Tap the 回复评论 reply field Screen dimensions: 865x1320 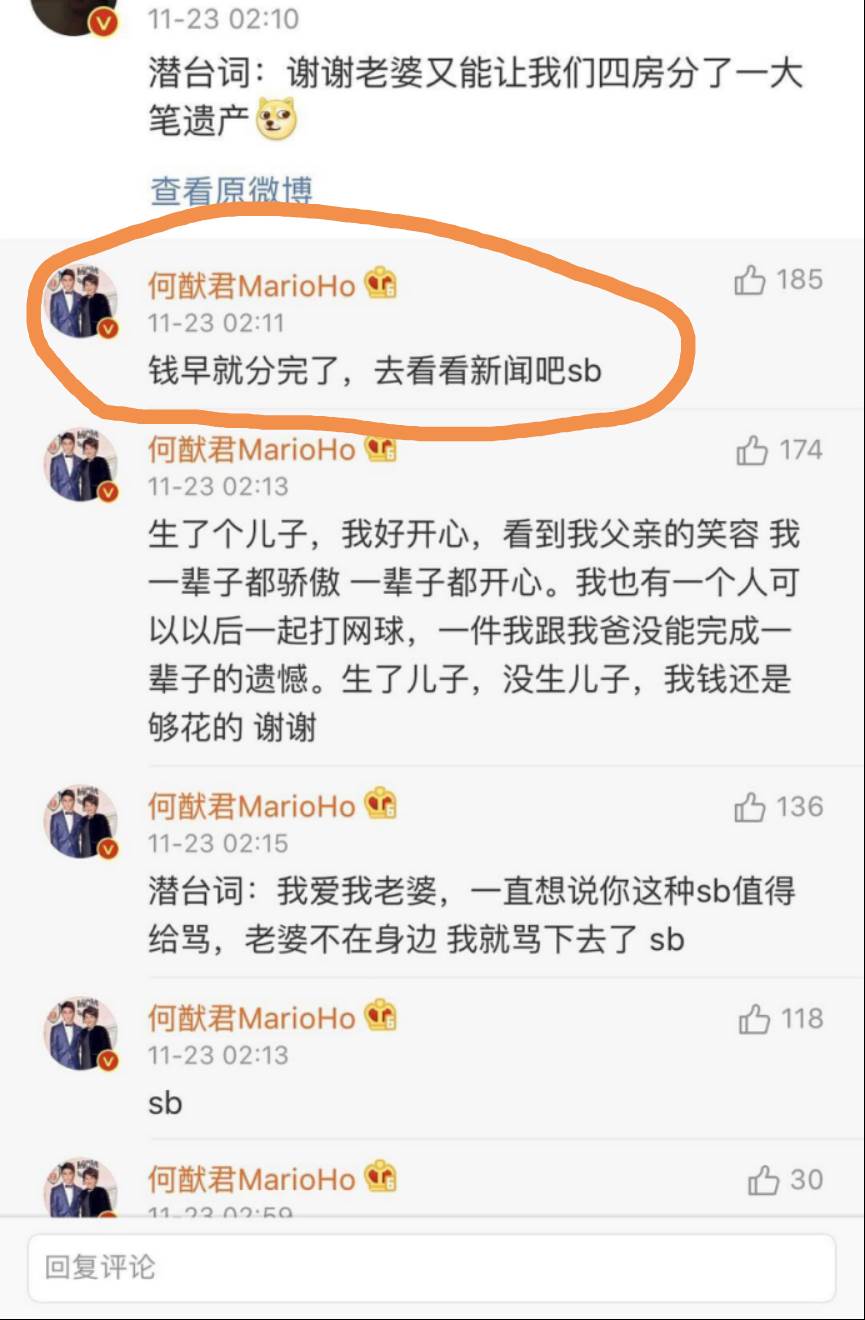(431, 1267)
